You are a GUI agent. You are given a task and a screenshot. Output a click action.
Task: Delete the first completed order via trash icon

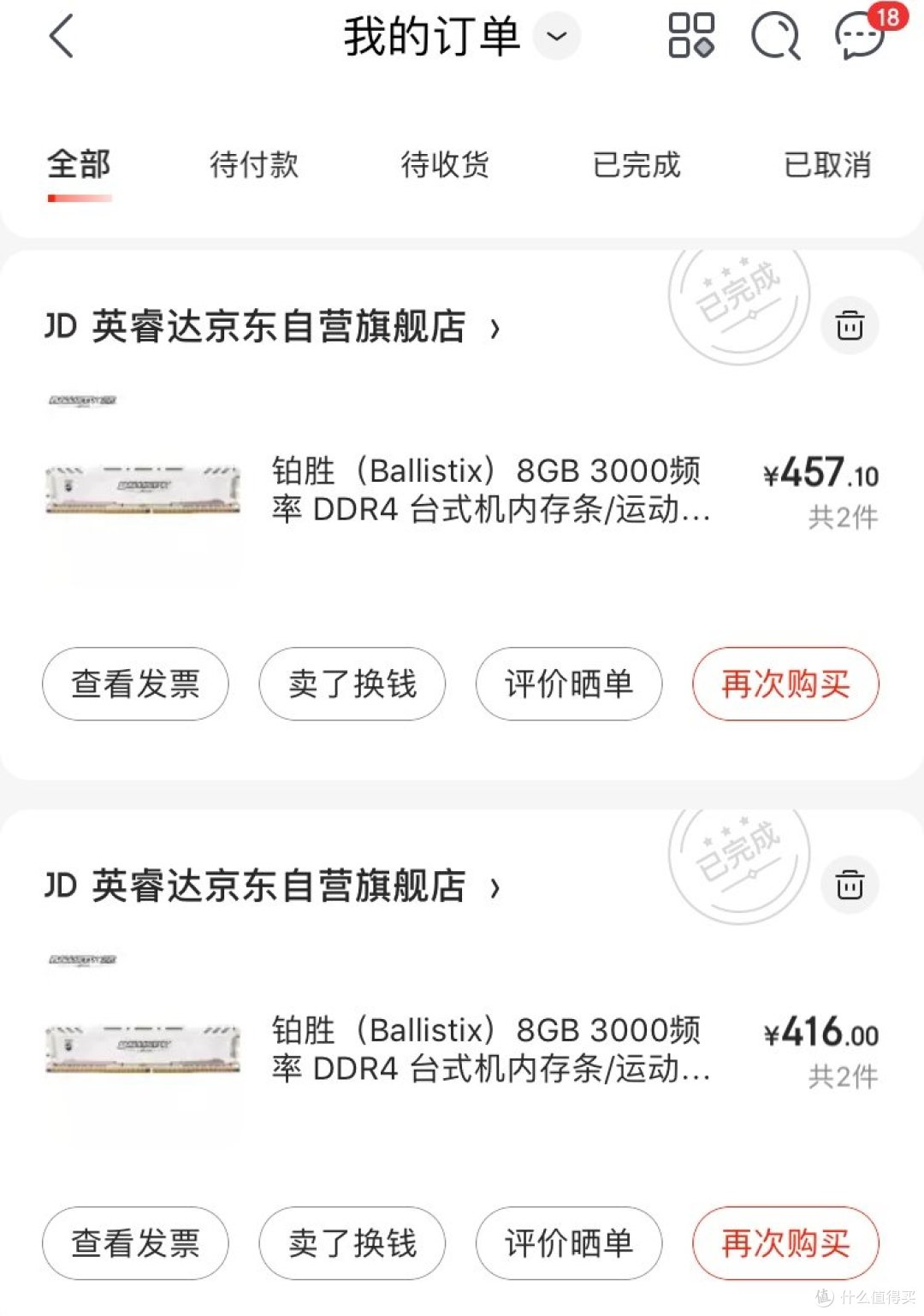coord(850,326)
